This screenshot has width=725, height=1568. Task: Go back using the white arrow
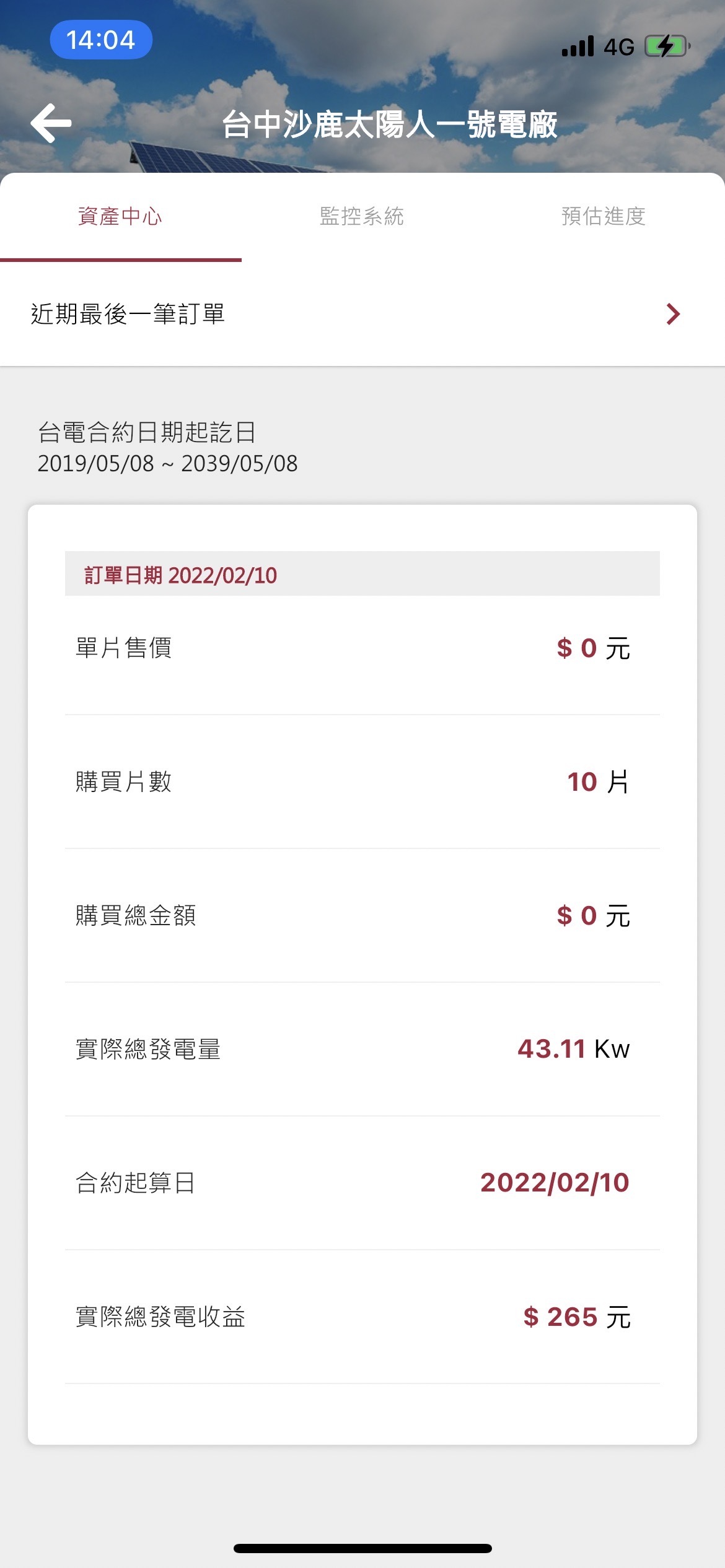[51, 123]
